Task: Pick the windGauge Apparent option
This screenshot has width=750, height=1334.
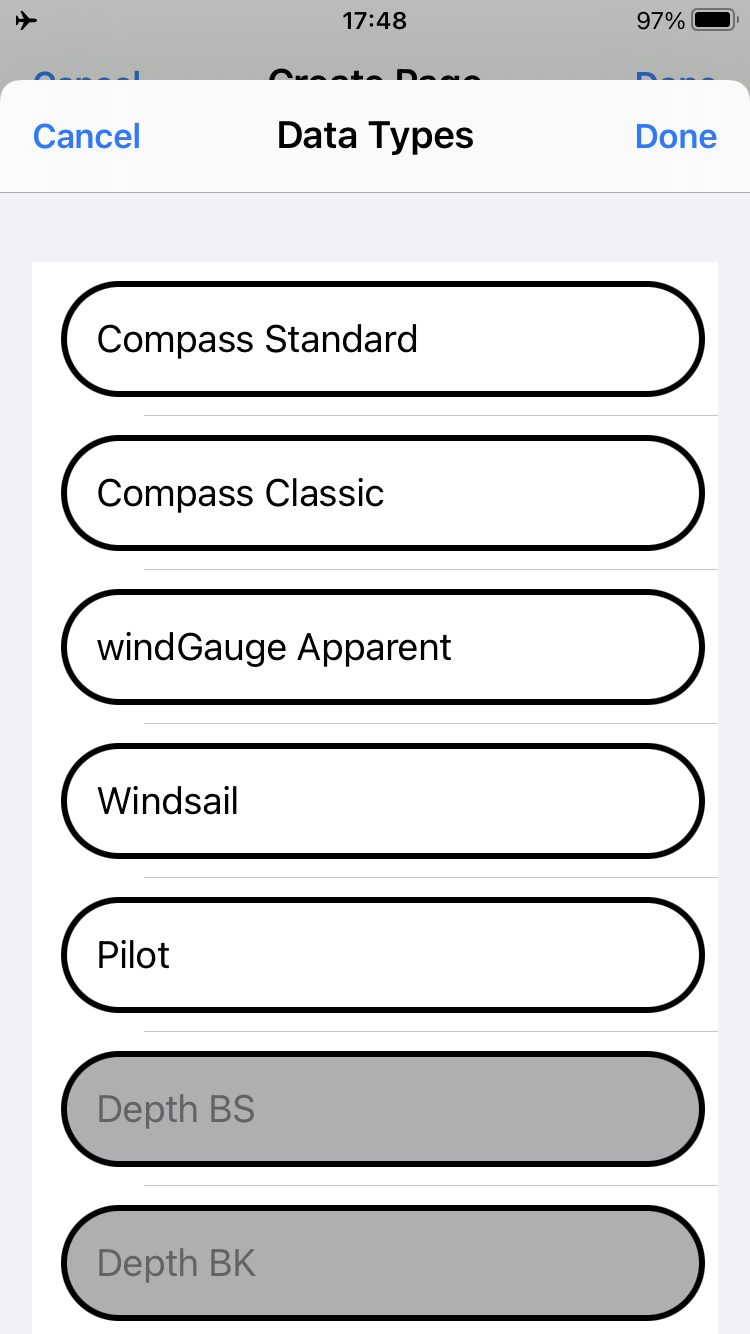Action: coord(383,647)
